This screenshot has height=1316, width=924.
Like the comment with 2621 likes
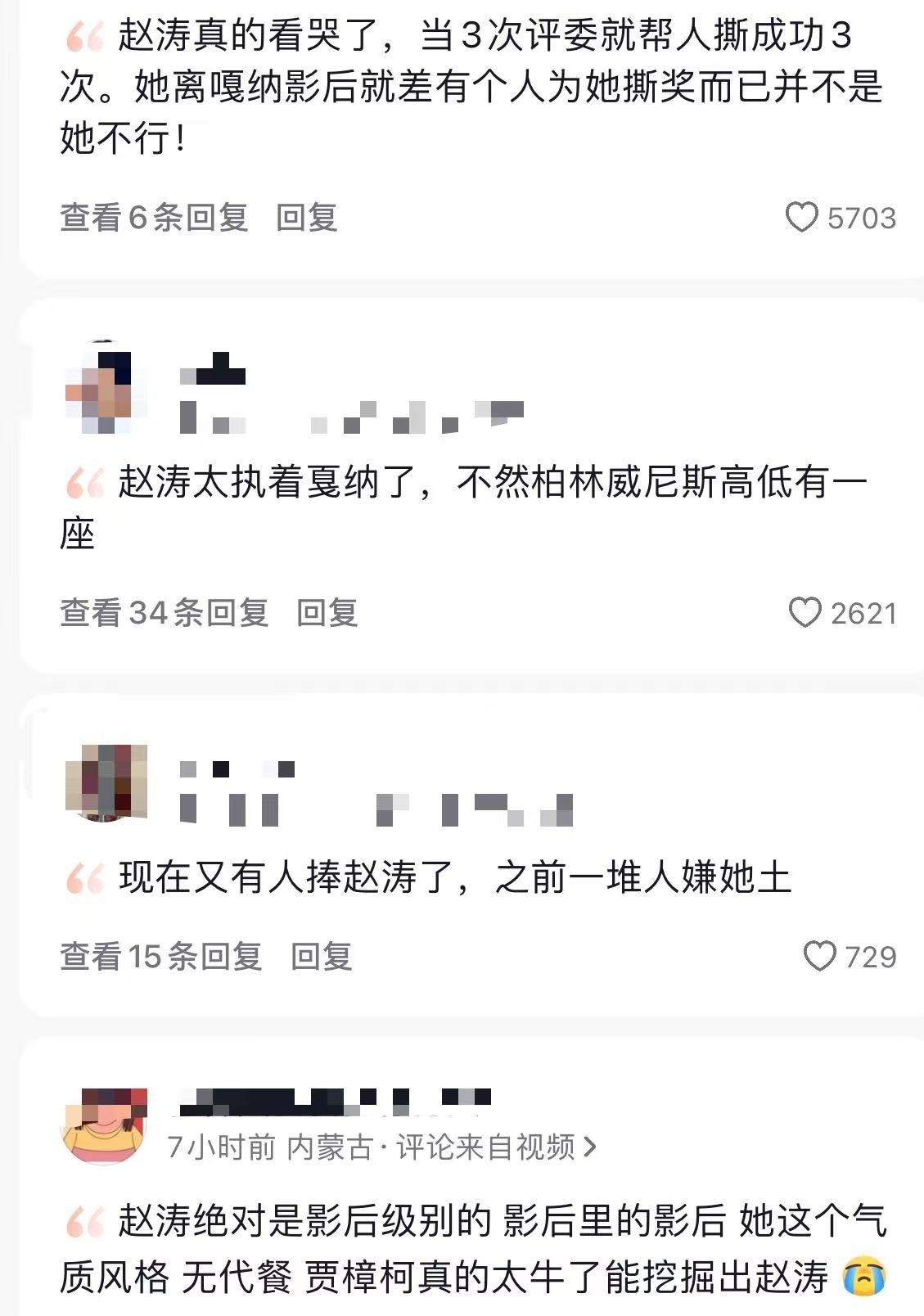coord(805,612)
